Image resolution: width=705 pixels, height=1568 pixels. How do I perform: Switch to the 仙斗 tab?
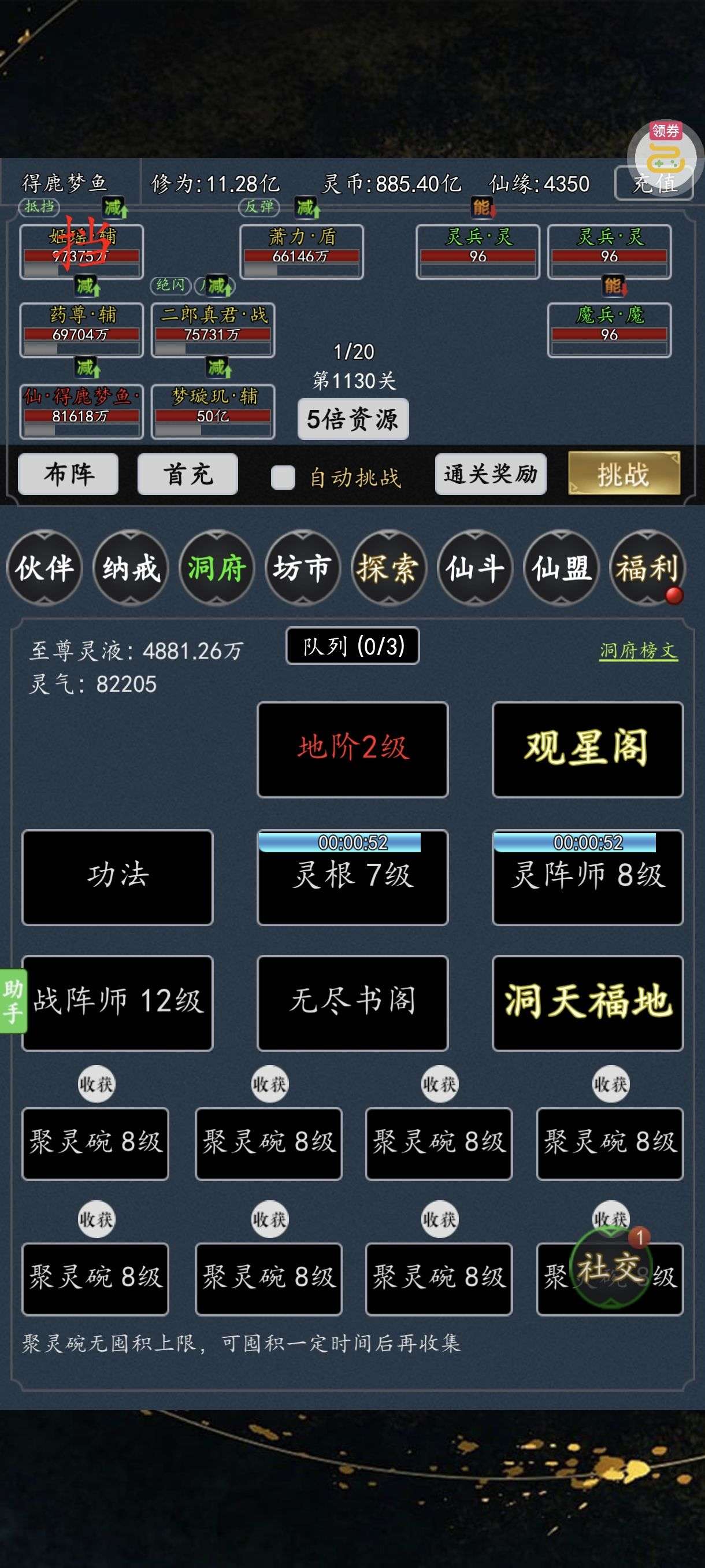tap(474, 568)
